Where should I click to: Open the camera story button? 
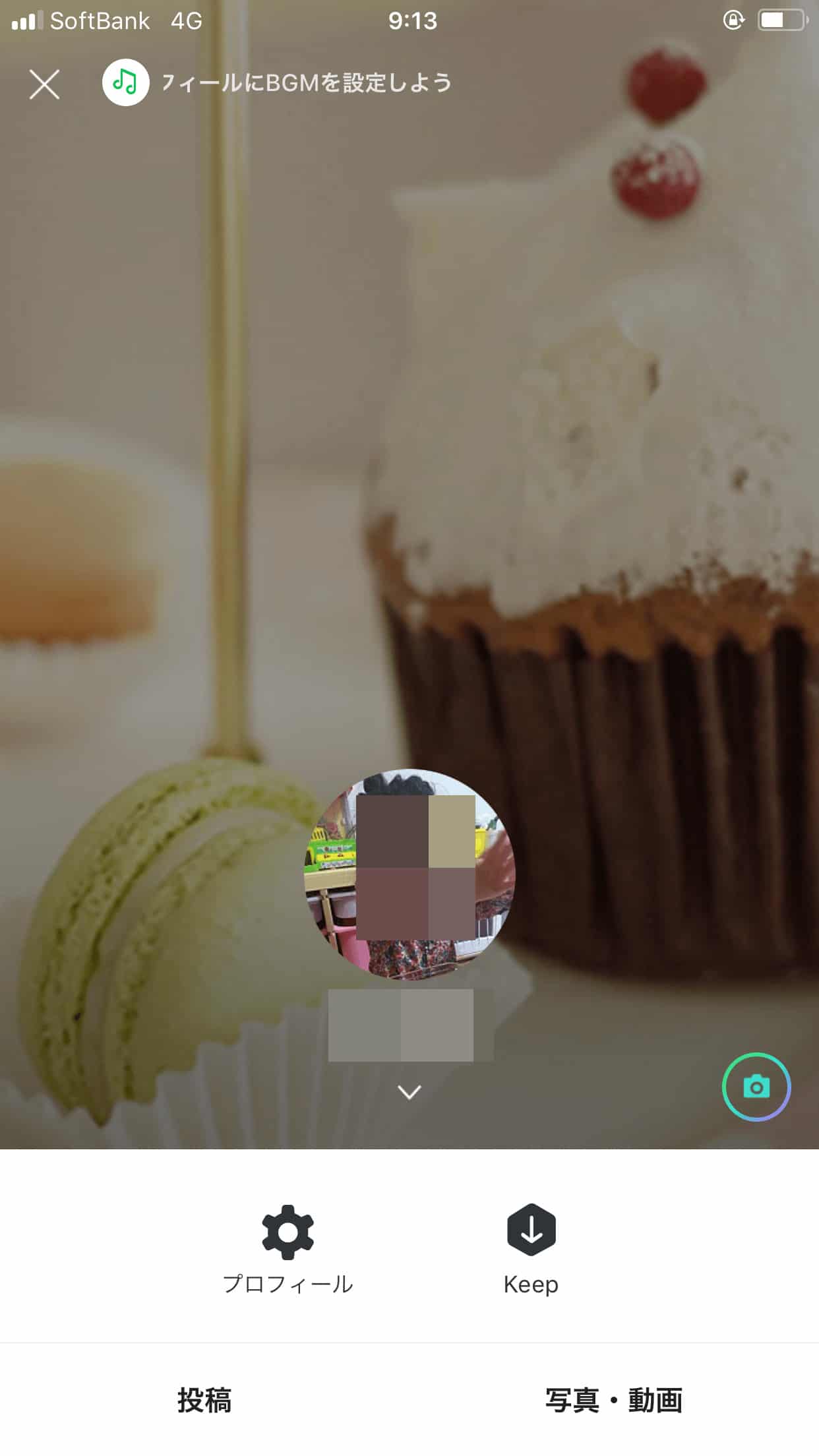click(756, 1087)
